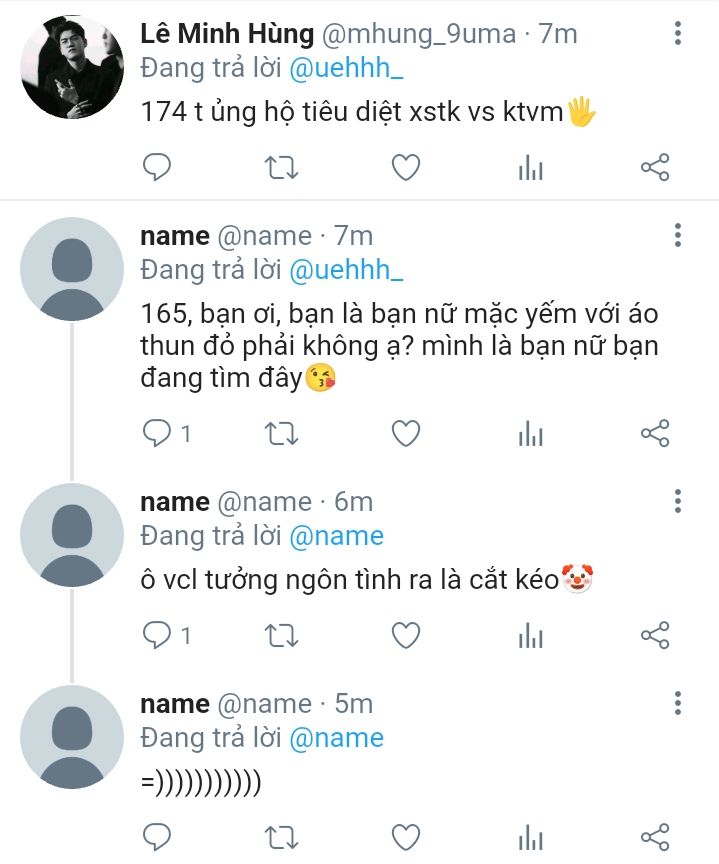719x864 pixels.
Task: Like the '165, bạn ơi' tweet
Action: (x=405, y=433)
